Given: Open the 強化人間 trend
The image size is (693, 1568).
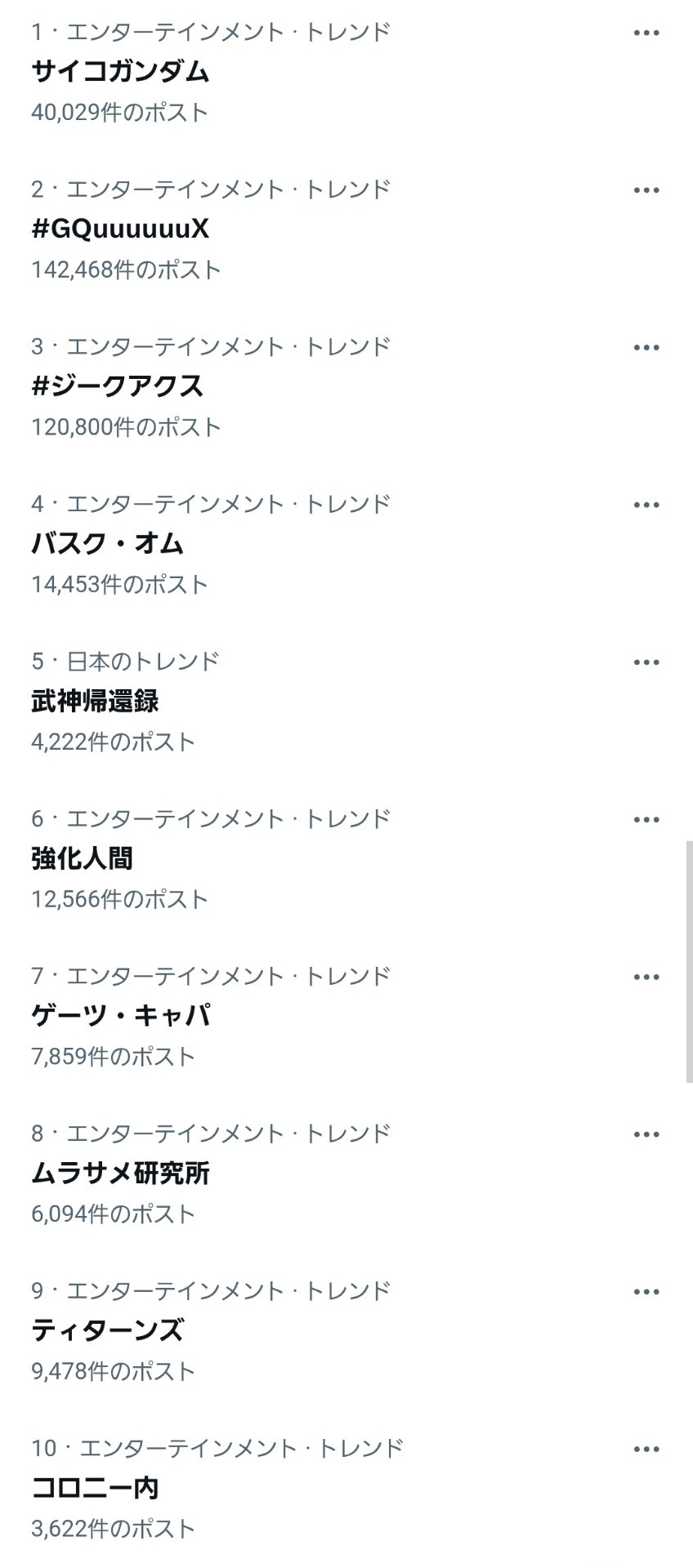Looking at the screenshot, I should [x=82, y=859].
